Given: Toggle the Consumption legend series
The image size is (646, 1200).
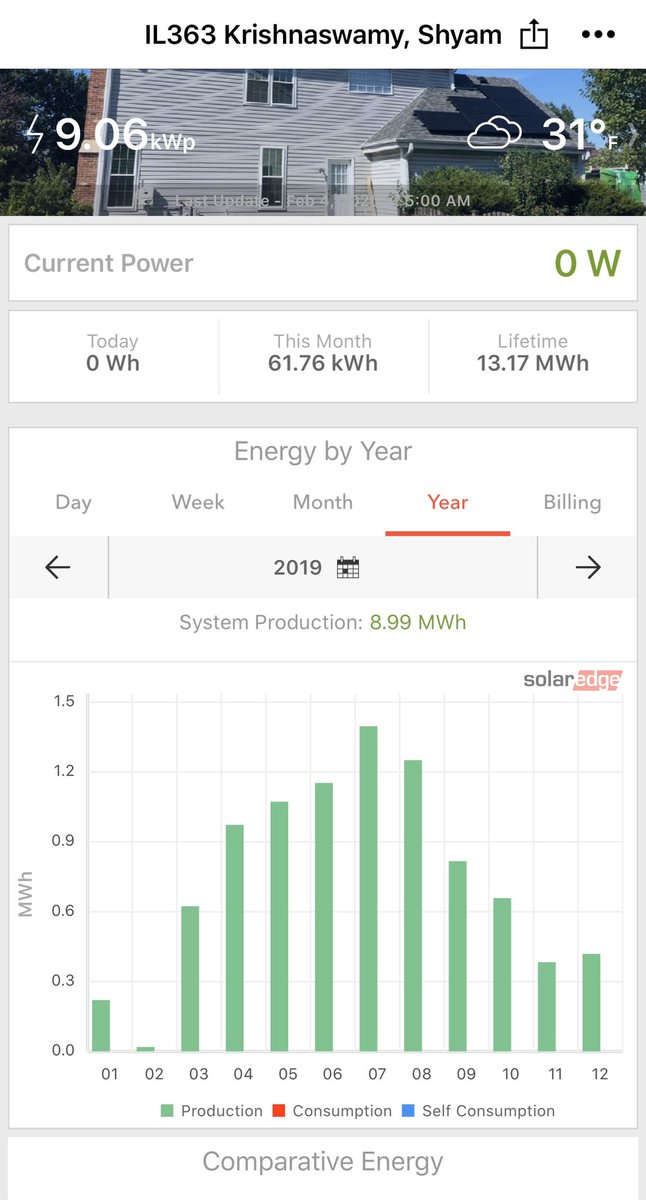Looking at the screenshot, I should point(332,1111).
